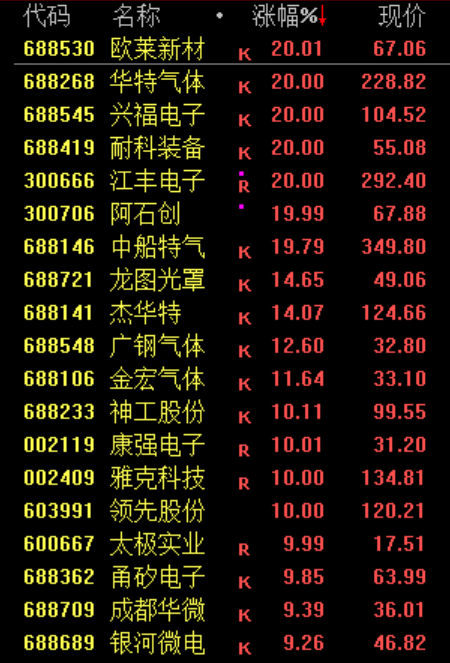View the 银河微电 row
Viewport: 450px width, 663px height.
point(225,642)
